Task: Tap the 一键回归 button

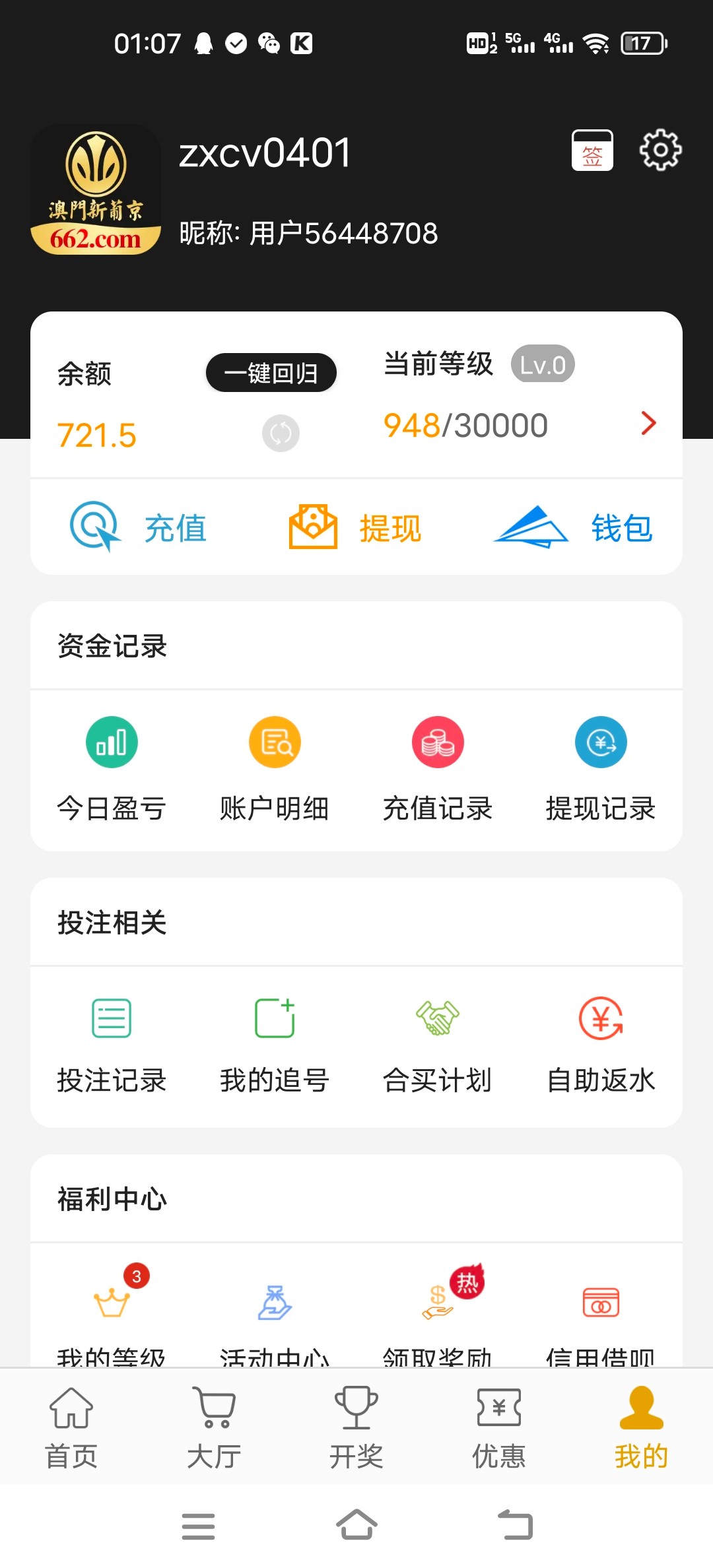Action: [271, 373]
